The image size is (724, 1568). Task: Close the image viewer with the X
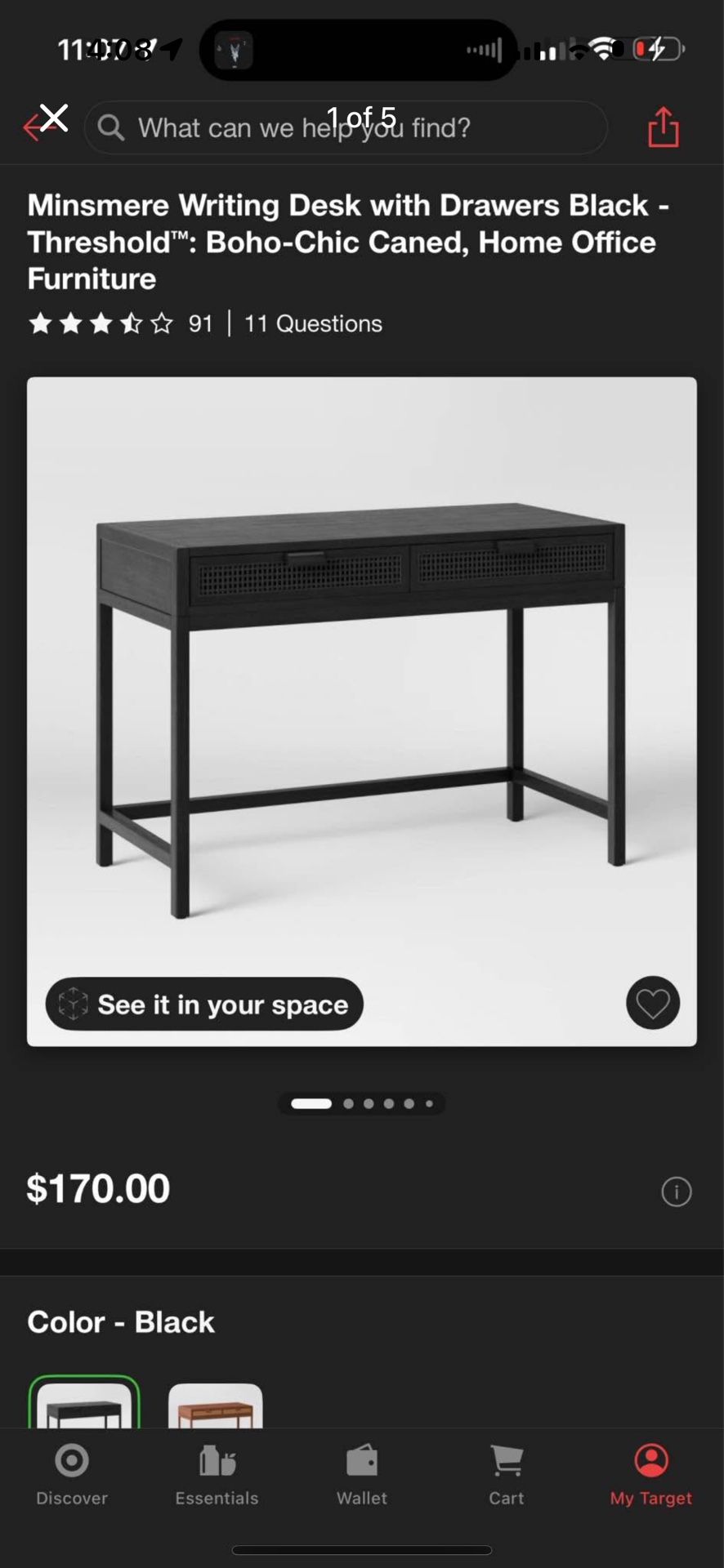(54, 119)
